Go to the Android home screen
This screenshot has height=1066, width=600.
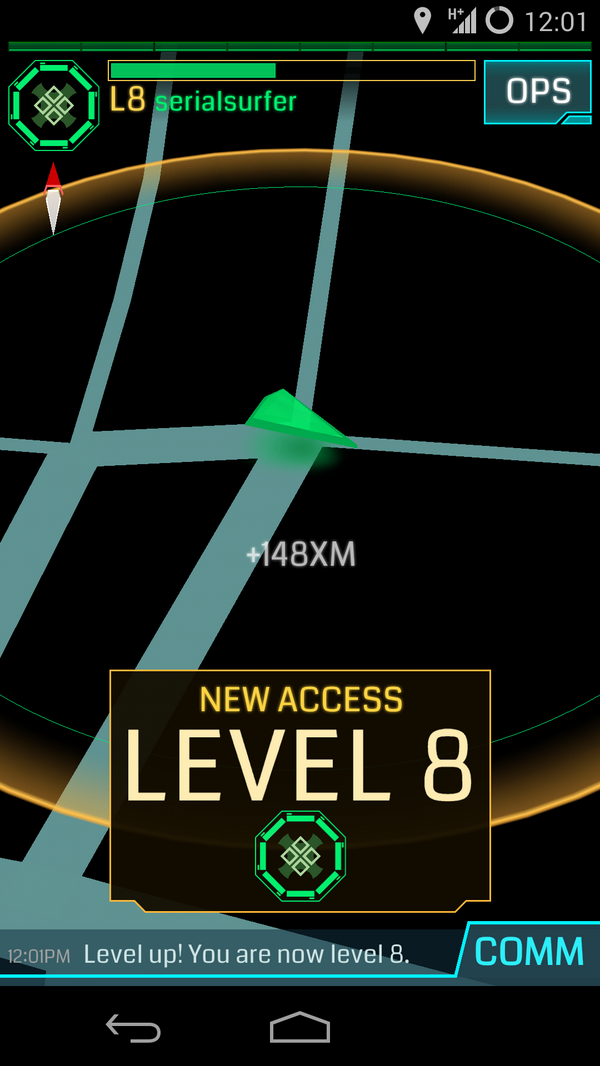299,1027
